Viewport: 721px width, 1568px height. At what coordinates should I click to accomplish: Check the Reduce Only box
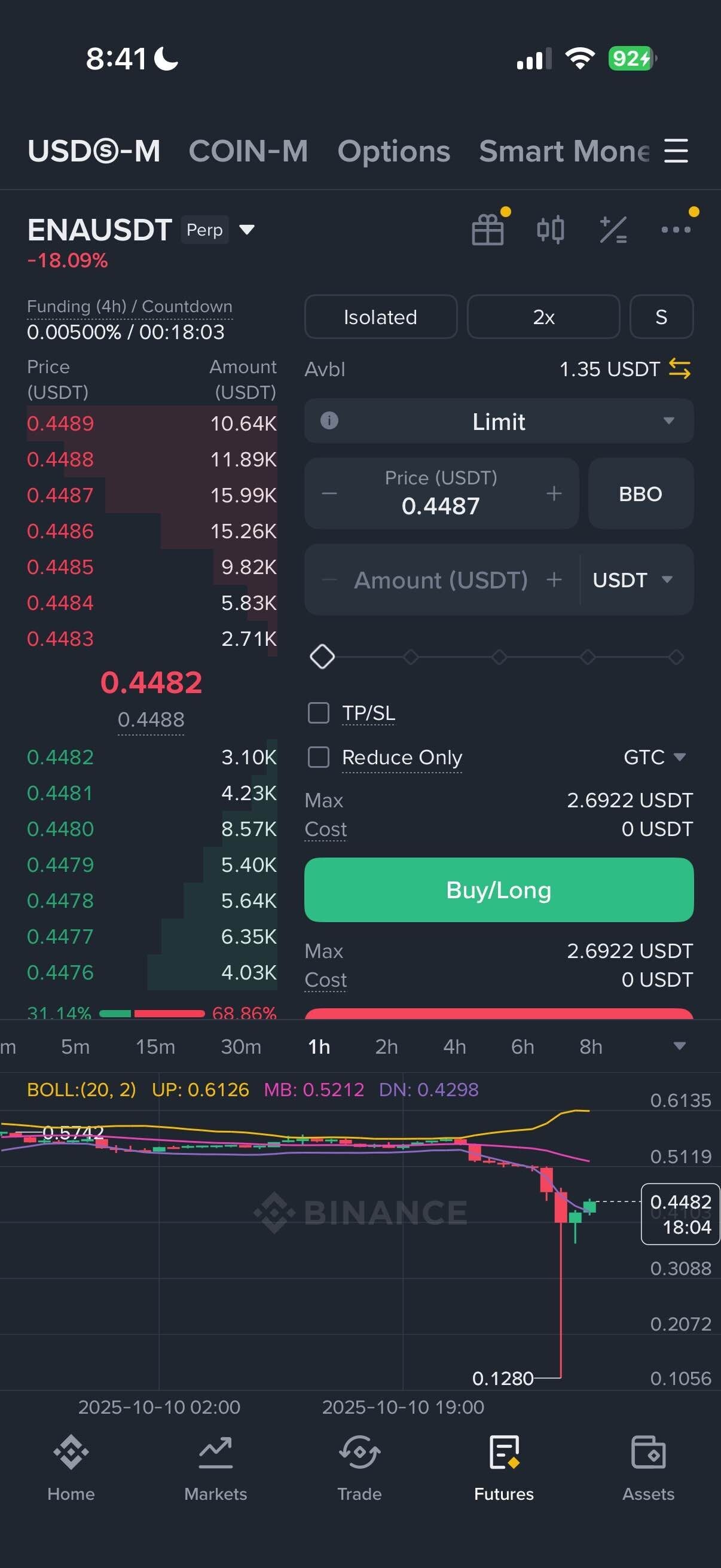pyautogui.click(x=319, y=757)
